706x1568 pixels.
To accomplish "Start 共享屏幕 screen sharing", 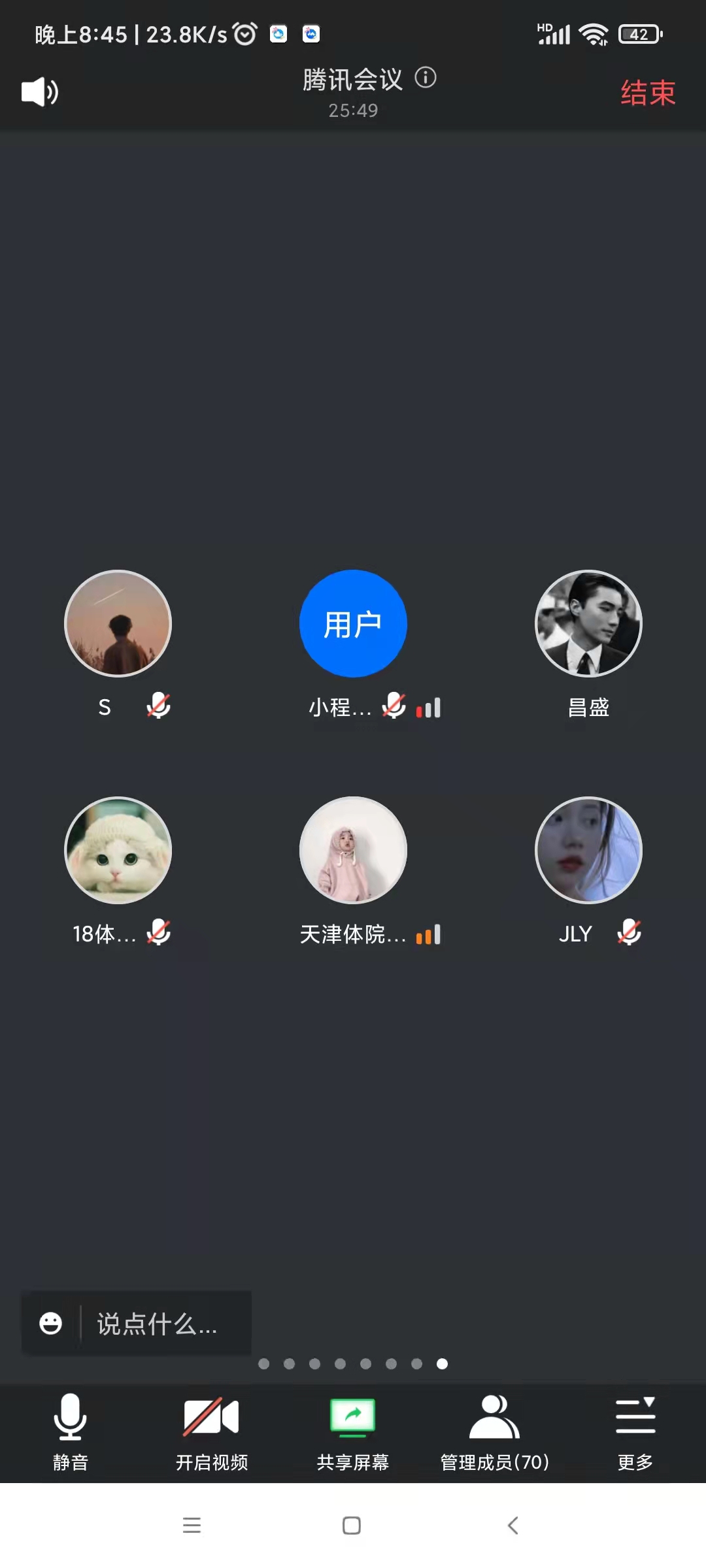I will coord(352,1432).
